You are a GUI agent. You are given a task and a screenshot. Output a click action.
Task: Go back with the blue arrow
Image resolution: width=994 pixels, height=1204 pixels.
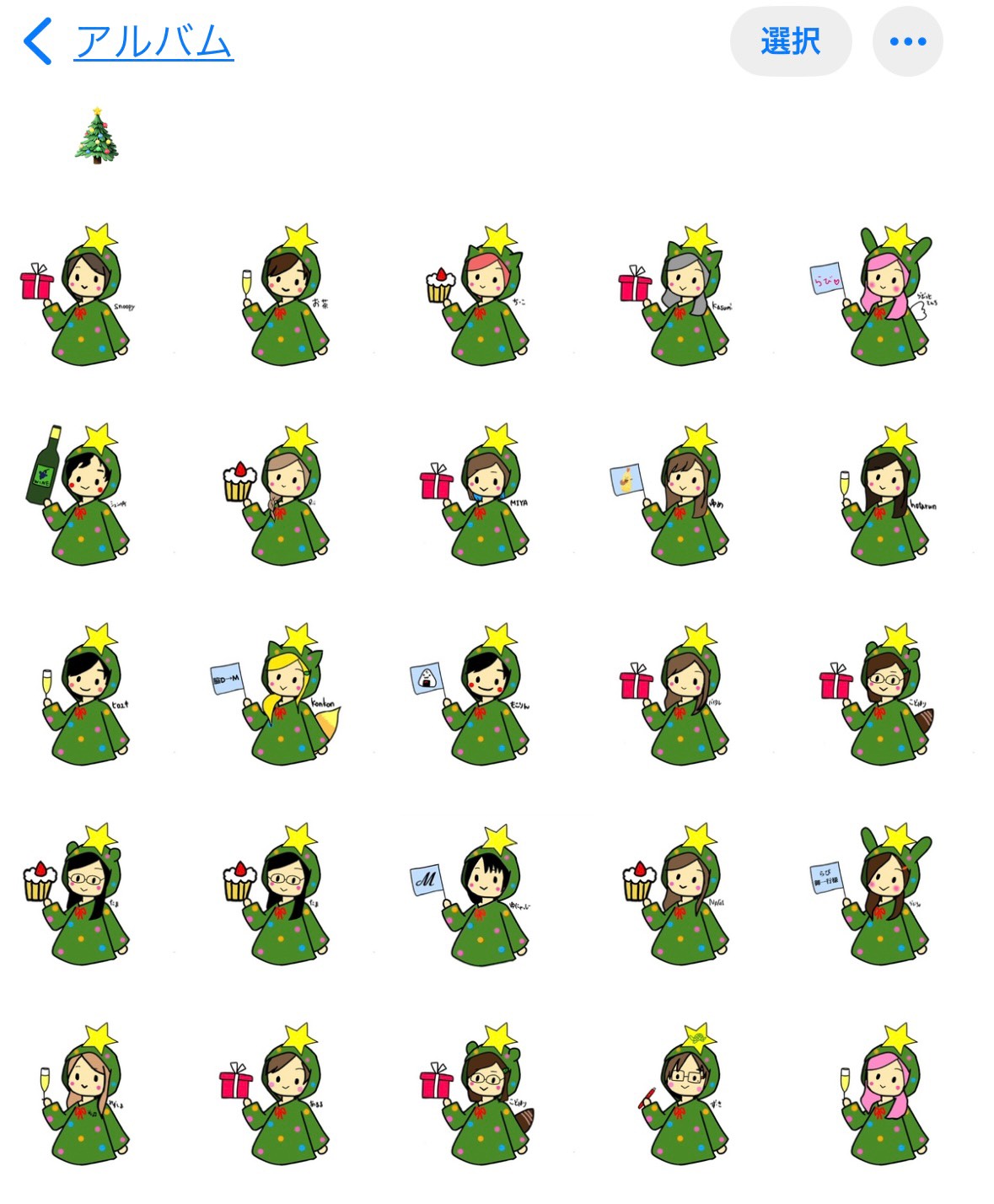(x=38, y=41)
